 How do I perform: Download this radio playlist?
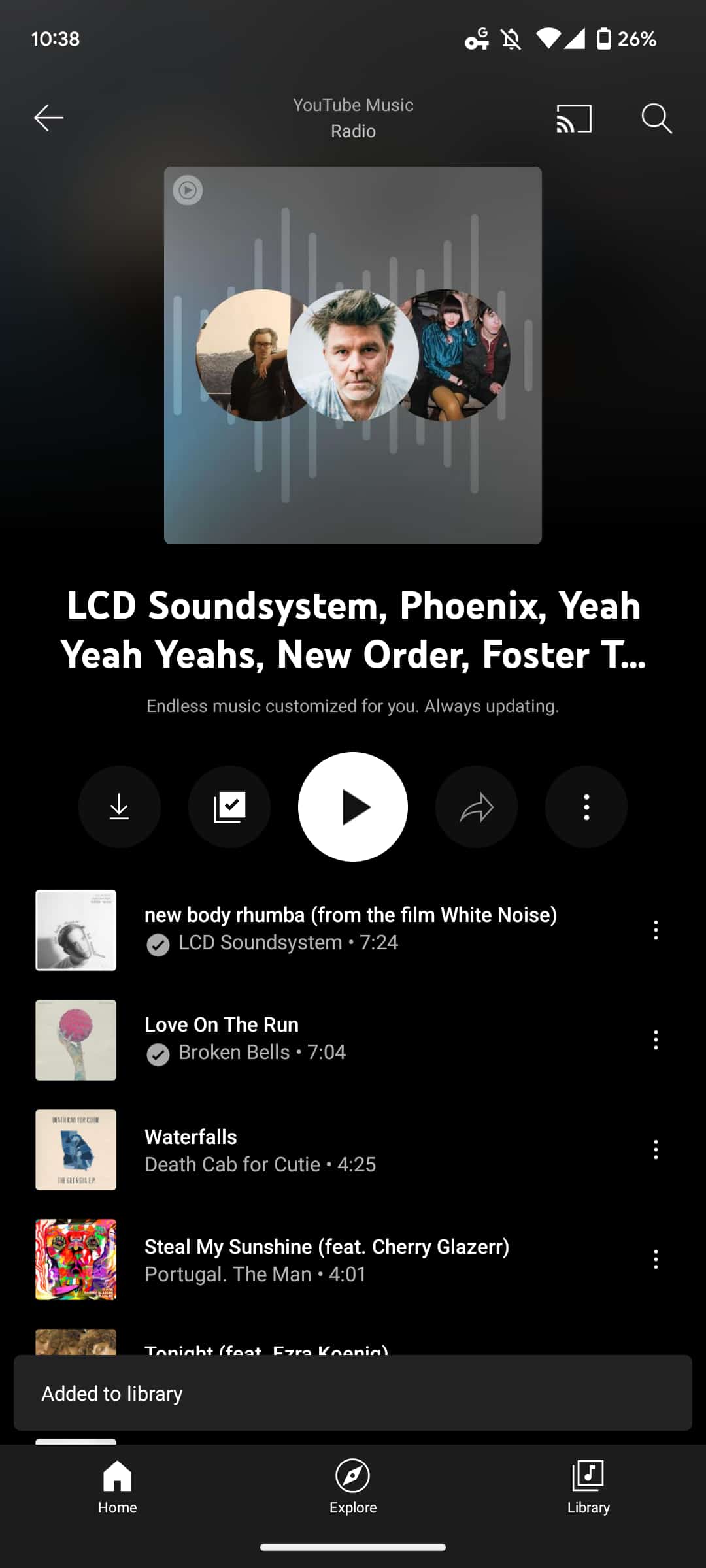tap(119, 807)
